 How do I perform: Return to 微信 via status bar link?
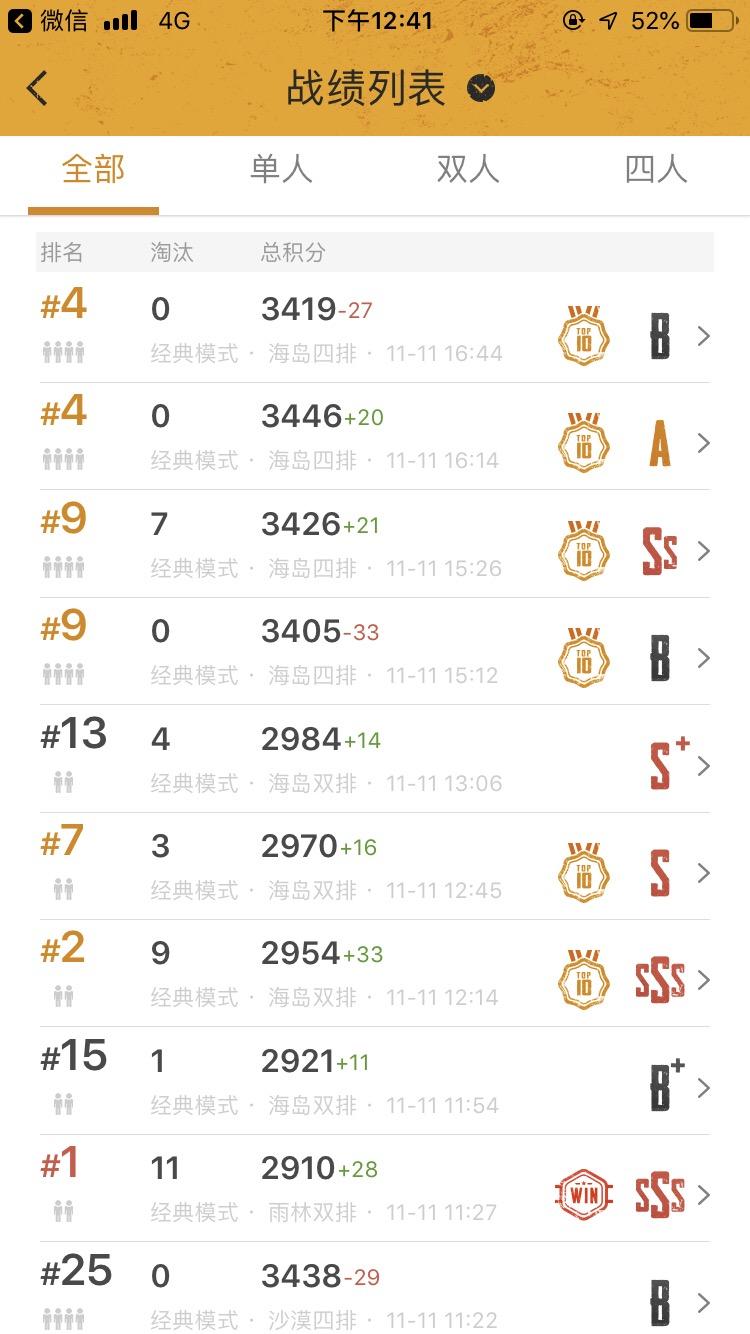[48, 20]
